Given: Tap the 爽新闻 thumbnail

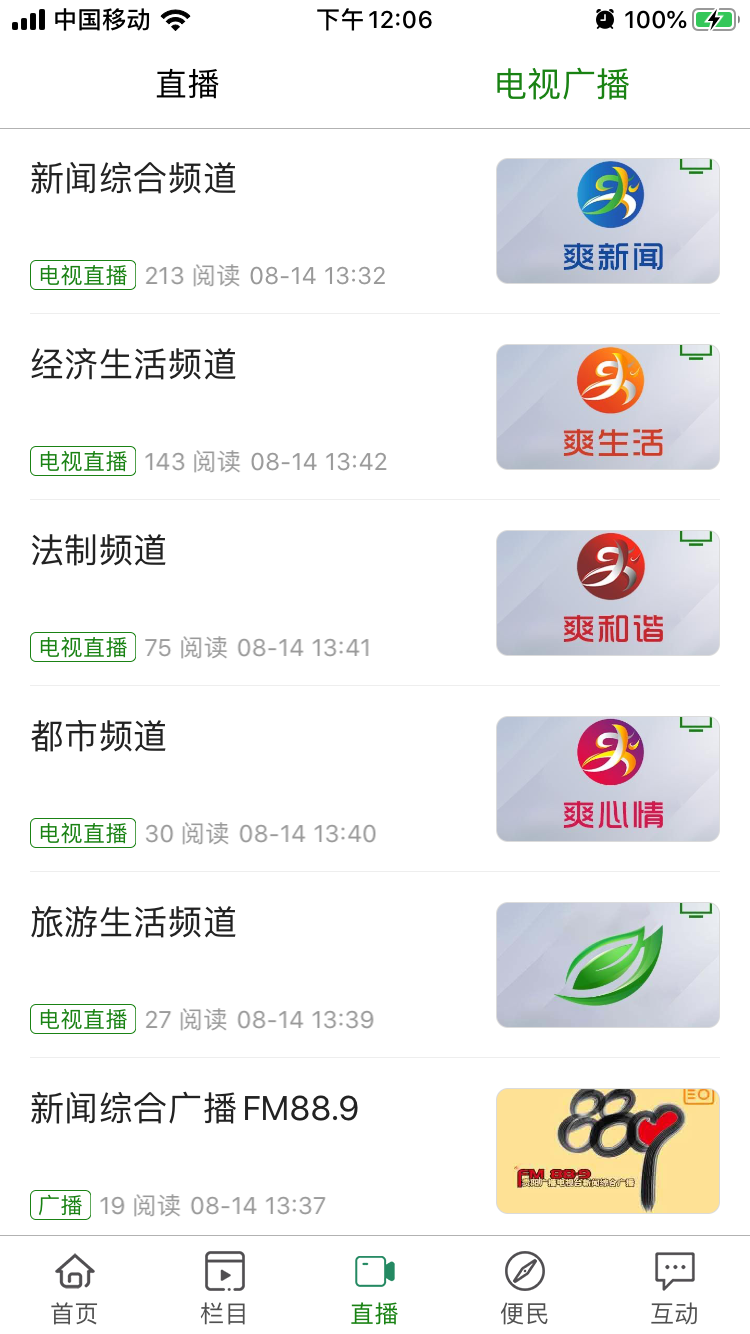Looking at the screenshot, I should pos(608,221).
